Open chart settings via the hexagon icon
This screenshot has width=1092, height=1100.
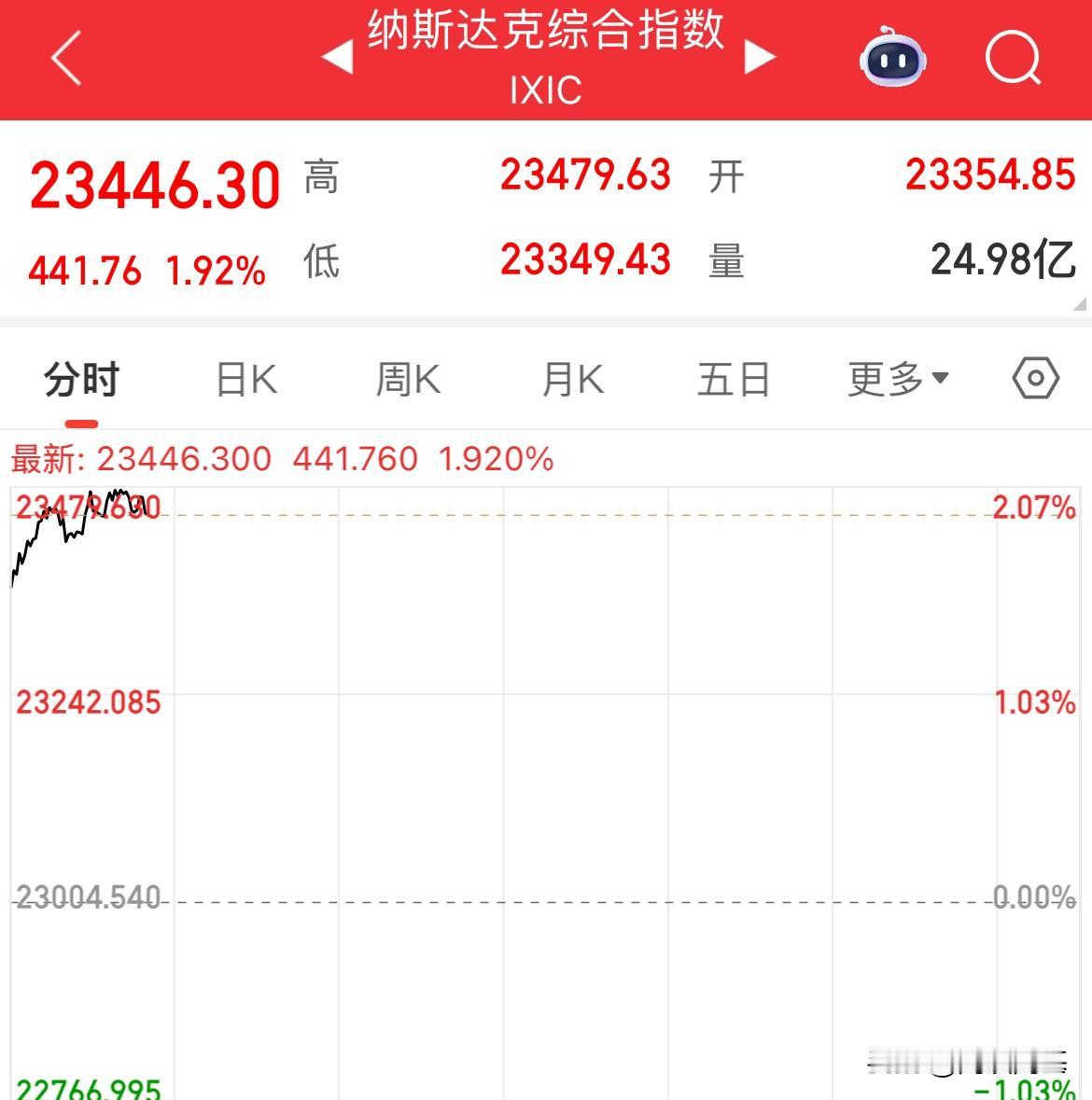1034,378
